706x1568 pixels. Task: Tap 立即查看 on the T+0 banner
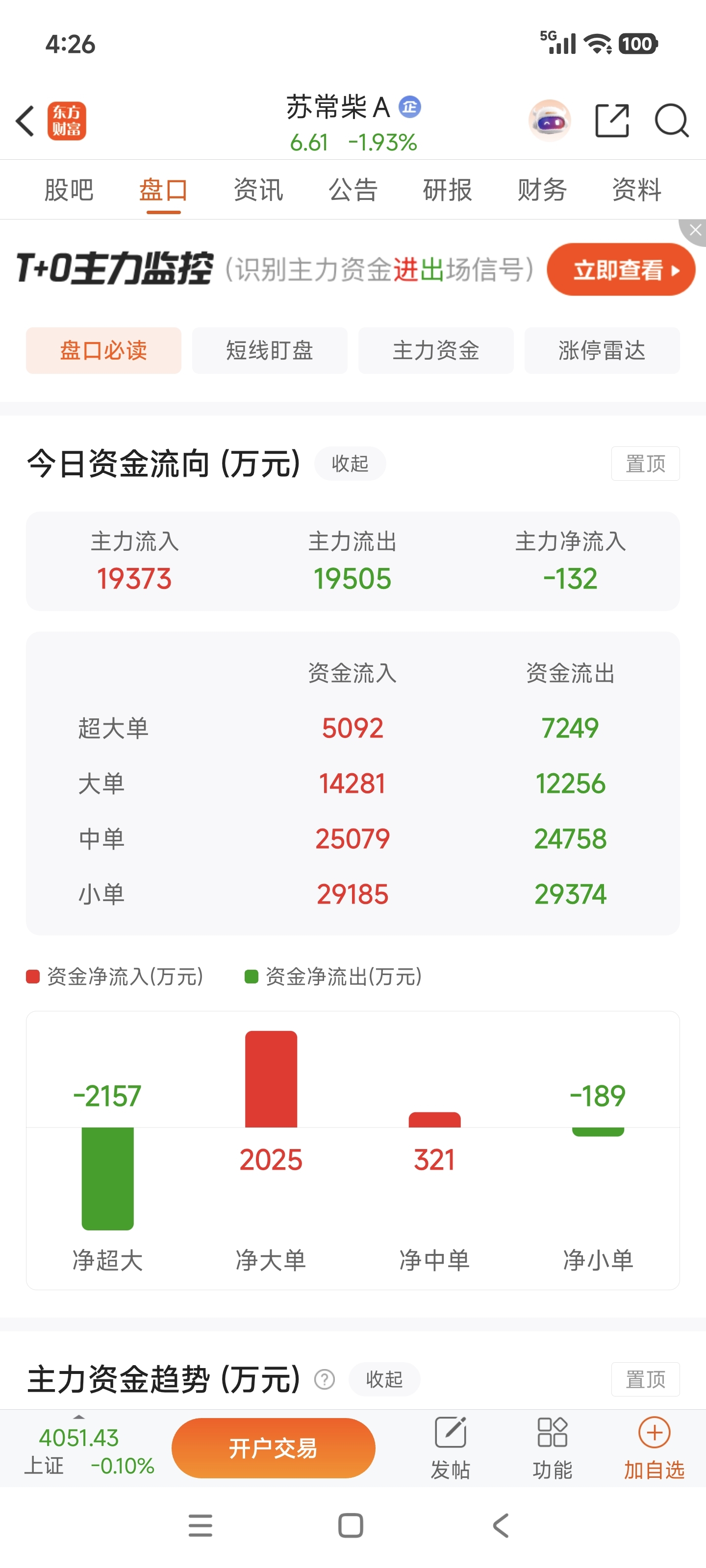coord(621,269)
